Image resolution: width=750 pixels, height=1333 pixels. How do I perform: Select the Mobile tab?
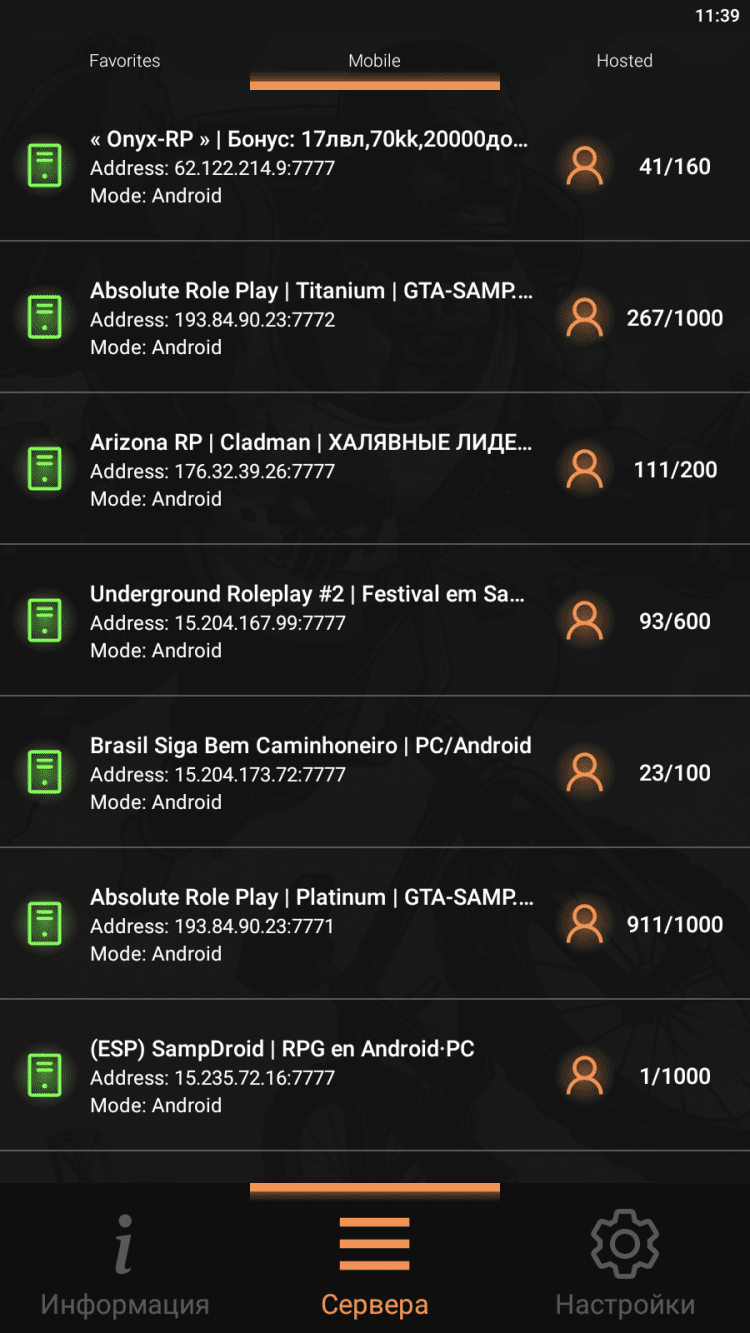point(374,61)
